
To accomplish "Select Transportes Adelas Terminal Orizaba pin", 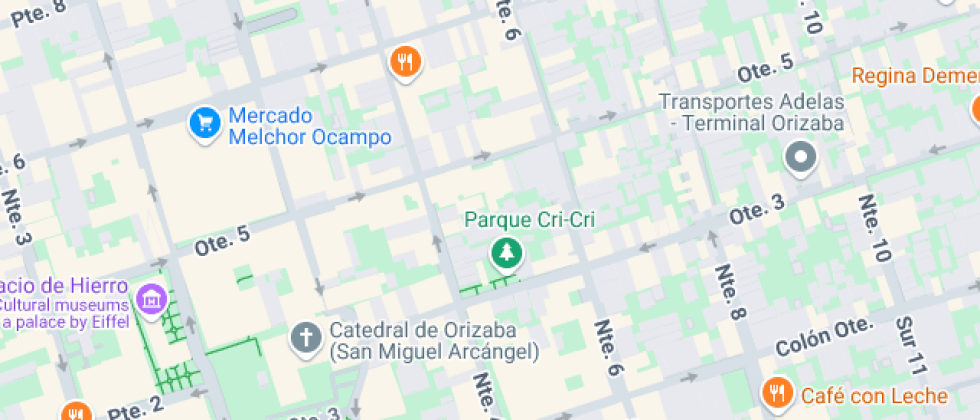I will 800,157.
